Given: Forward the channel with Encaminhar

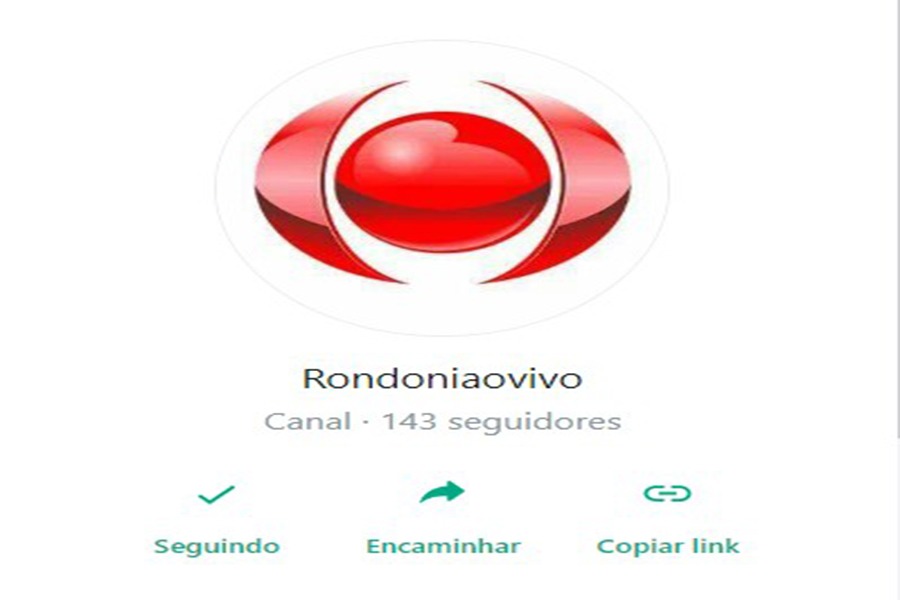Looking at the screenshot, I should tap(443, 520).
